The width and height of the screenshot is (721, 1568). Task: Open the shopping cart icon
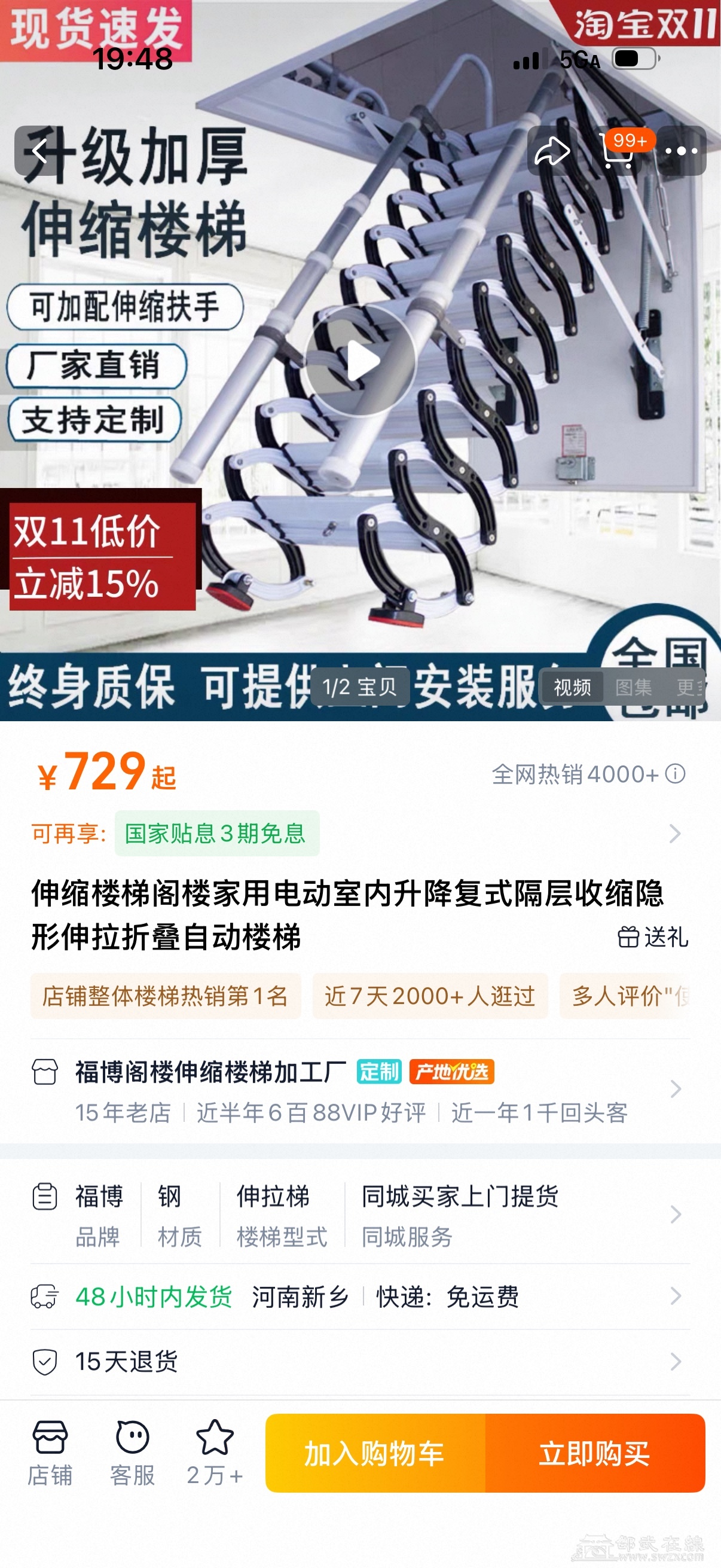(x=616, y=151)
